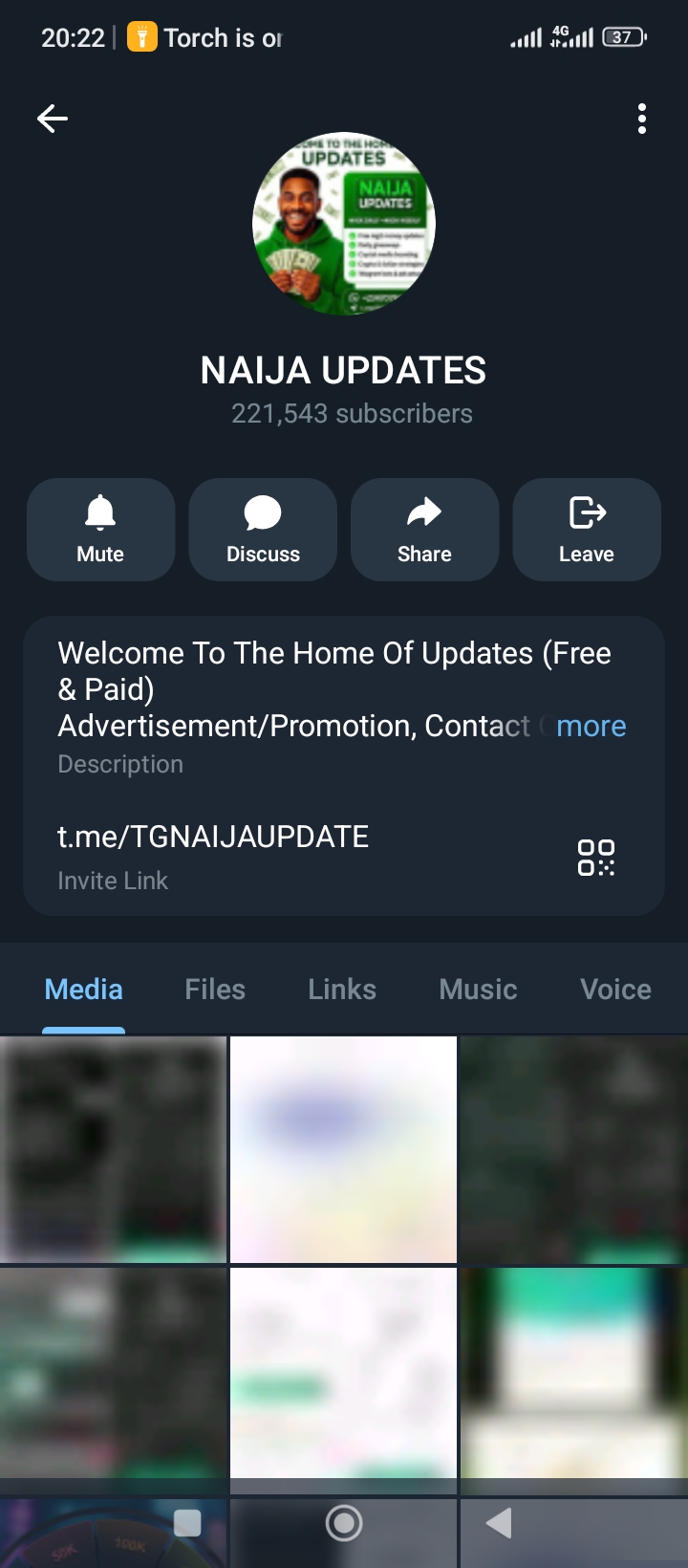This screenshot has width=688, height=1568.
Task: Tap the system home button
Action: tap(344, 1523)
